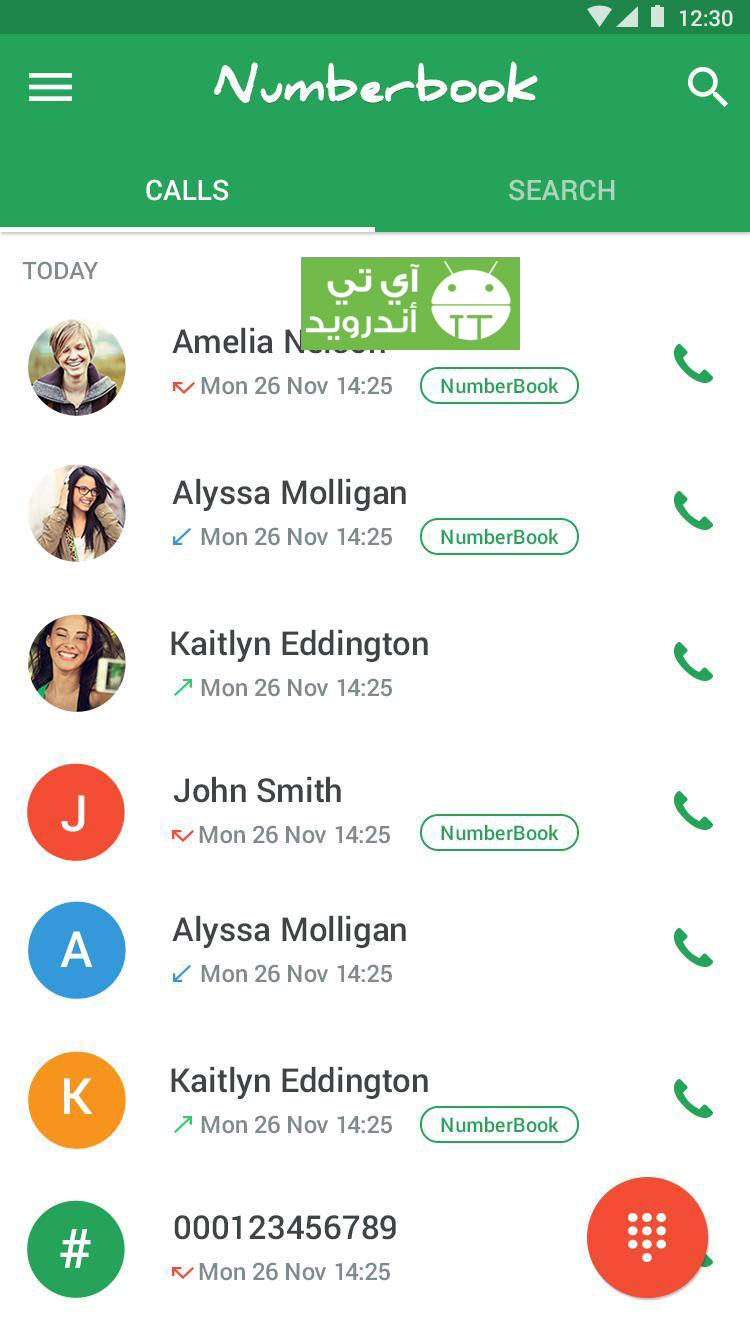Viewport: 750px width, 1334px height.
Task: Tap the search magnifier icon
Action: click(x=707, y=88)
